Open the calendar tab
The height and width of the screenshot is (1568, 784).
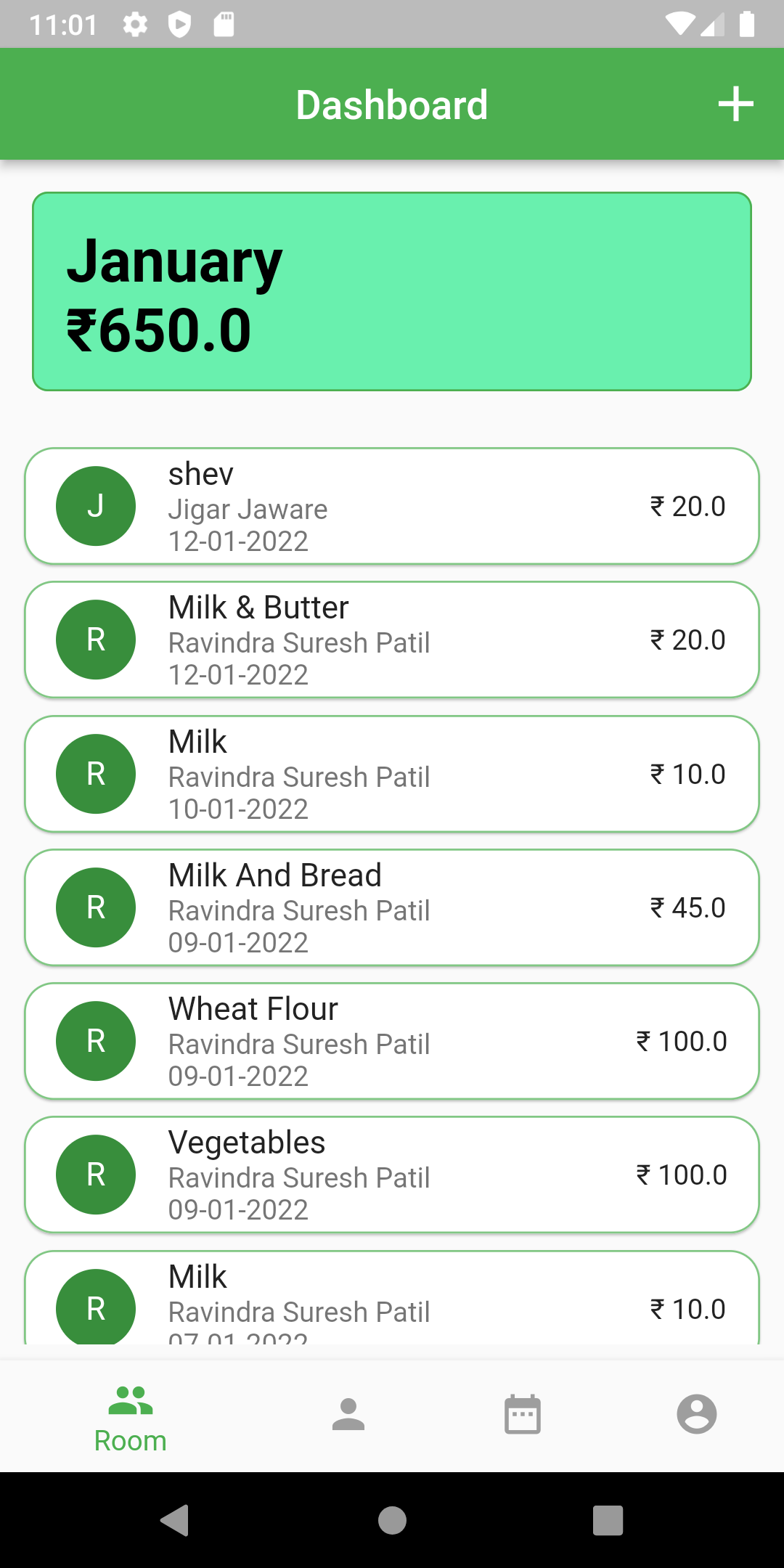click(x=523, y=1414)
